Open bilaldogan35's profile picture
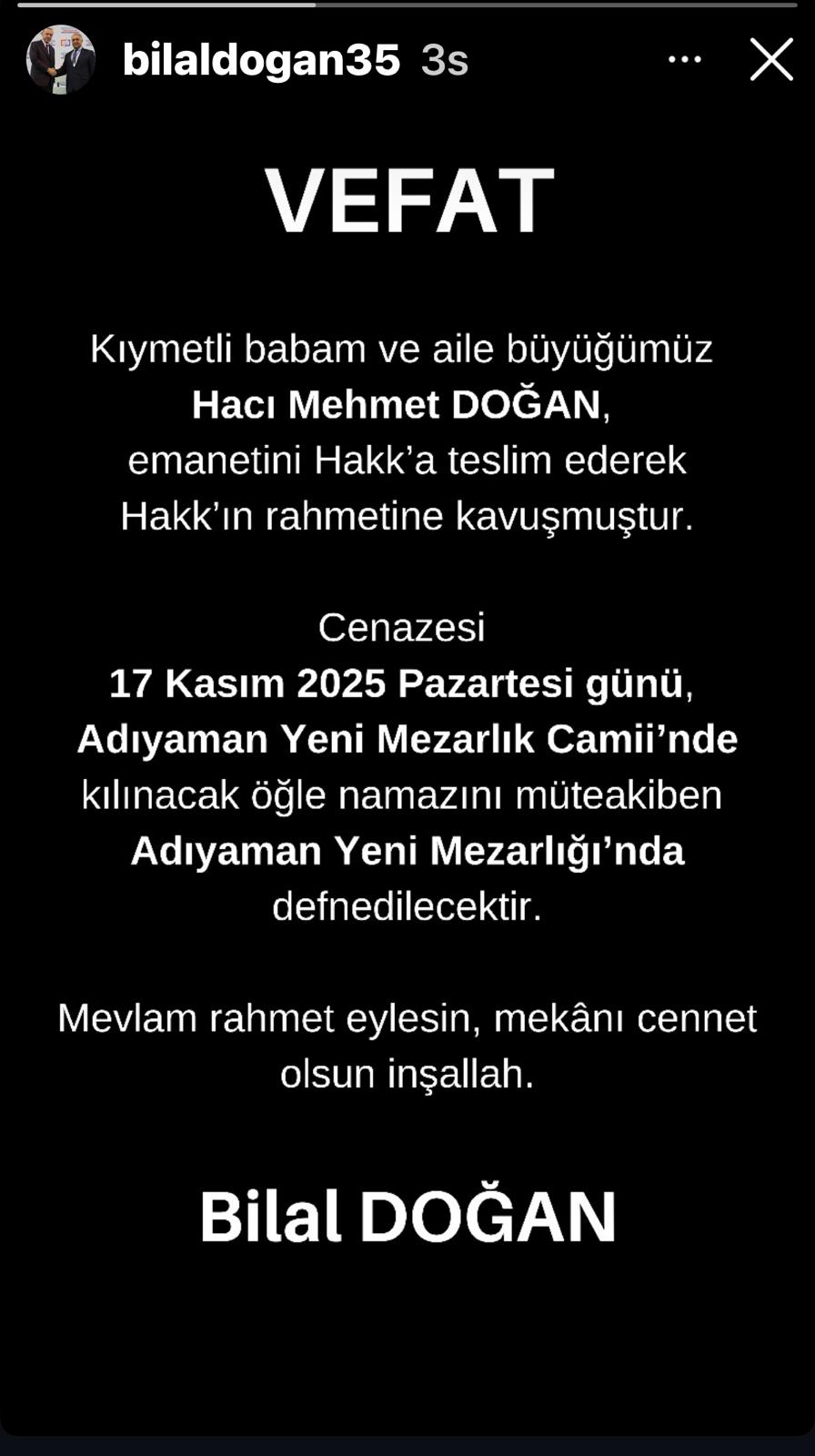815x1456 pixels. tap(60, 60)
